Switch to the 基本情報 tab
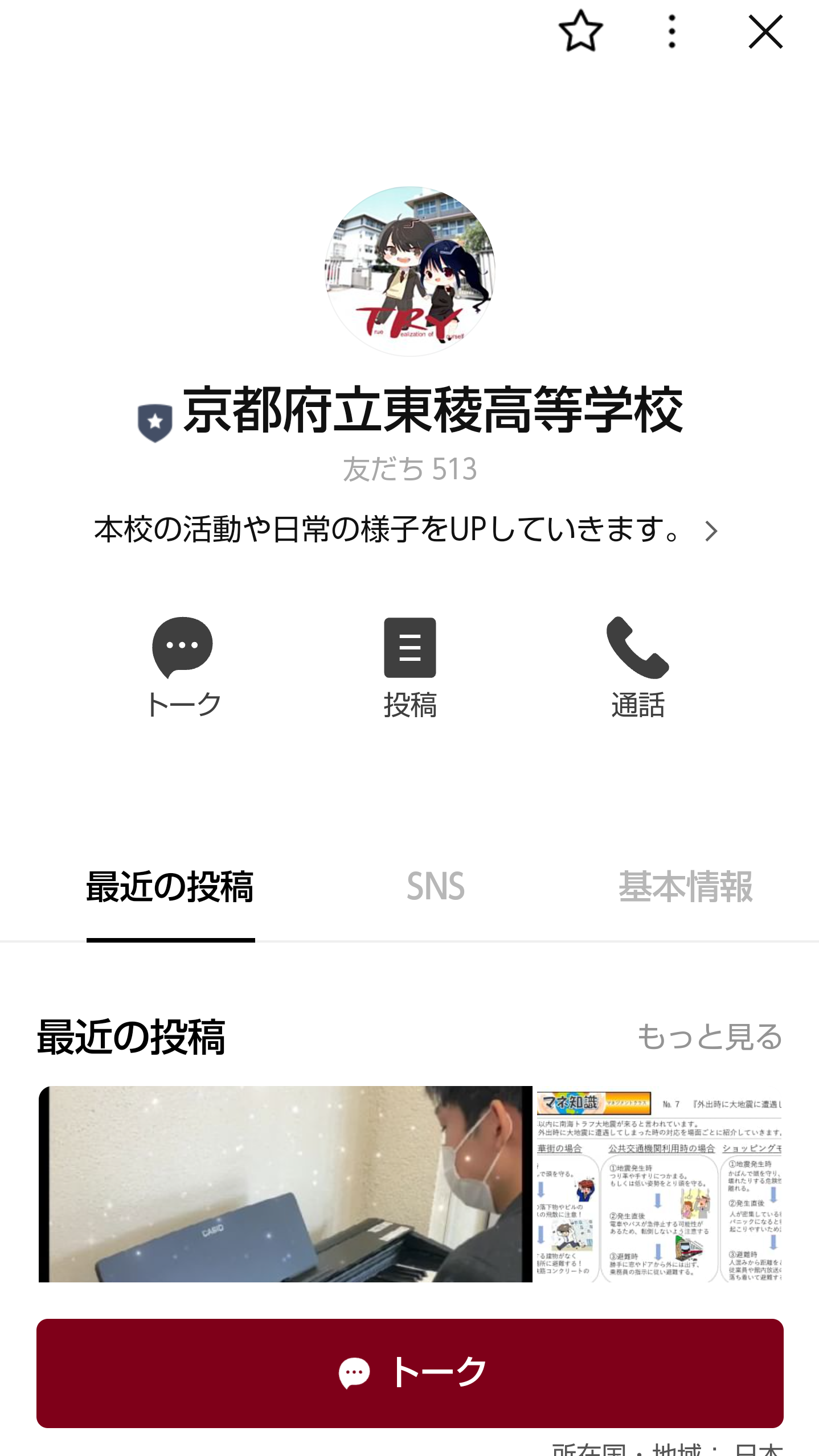 [686, 886]
